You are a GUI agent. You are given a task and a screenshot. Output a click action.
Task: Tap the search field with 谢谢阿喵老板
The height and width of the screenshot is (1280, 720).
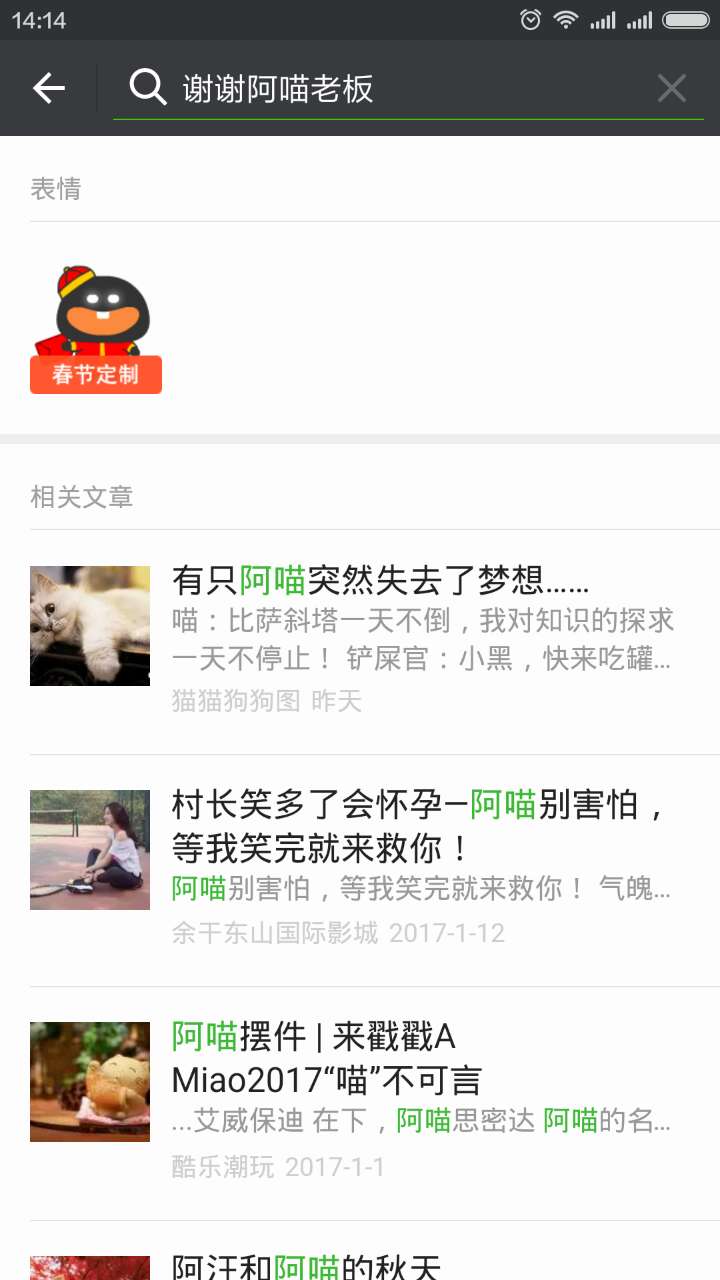400,89
